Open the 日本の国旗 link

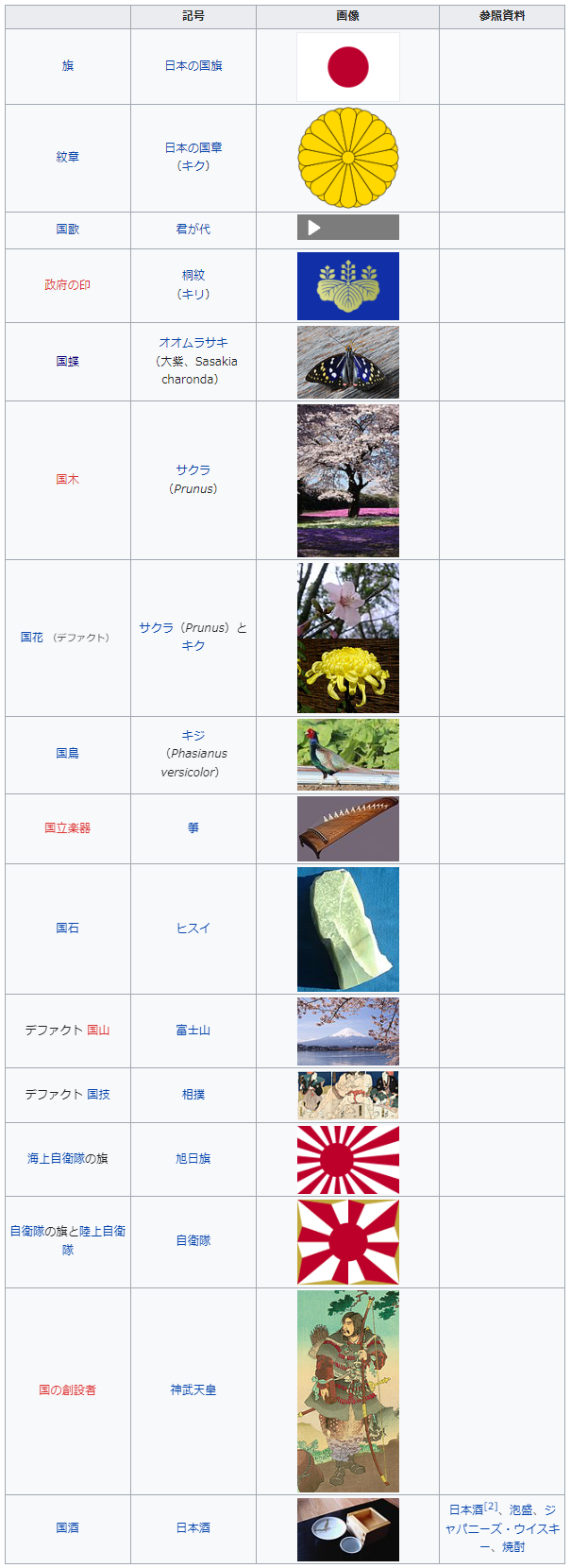coord(193,66)
